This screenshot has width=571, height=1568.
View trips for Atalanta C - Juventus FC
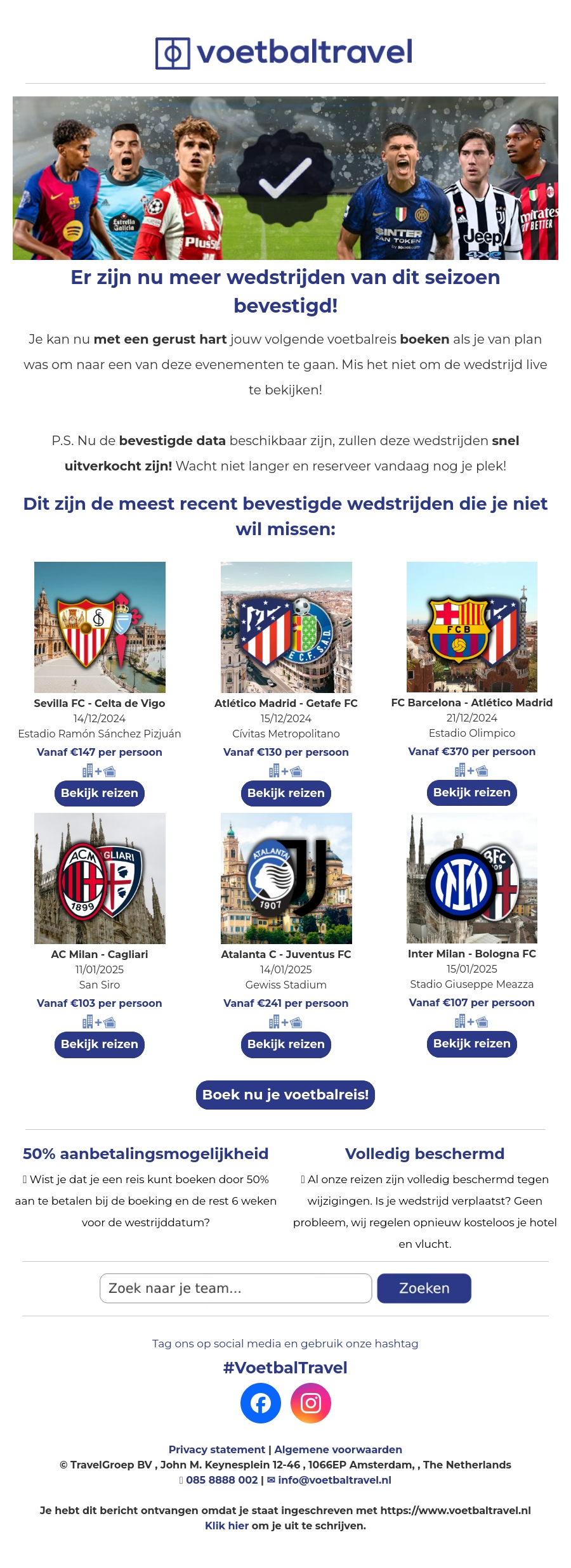[285, 1044]
